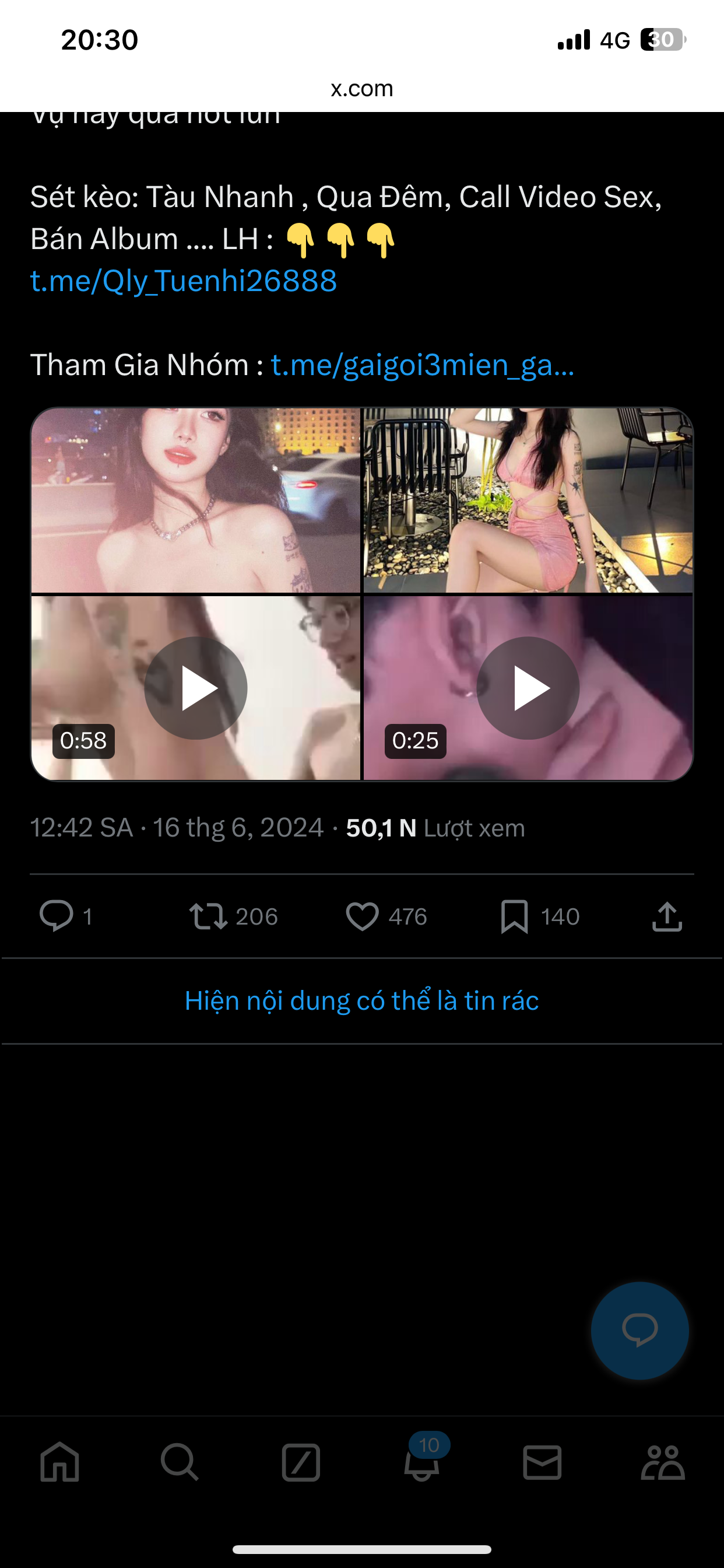
Task: Reply to this post
Action: click(x=56, y=915)
